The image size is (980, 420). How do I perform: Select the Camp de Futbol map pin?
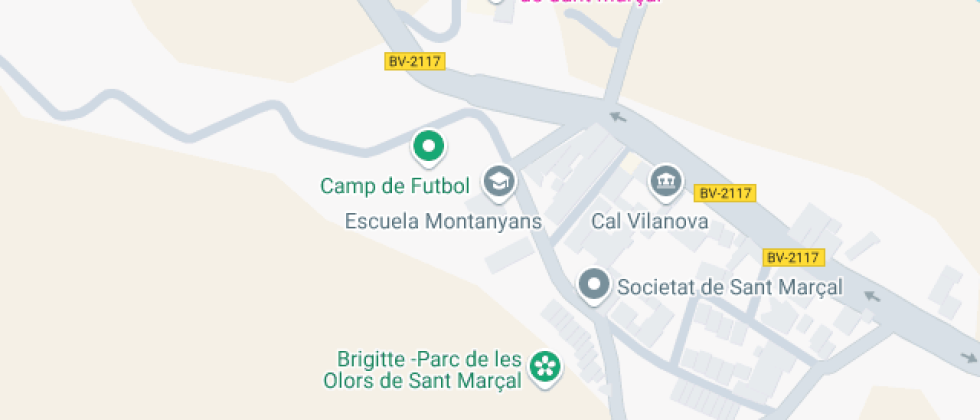(429, 148)
